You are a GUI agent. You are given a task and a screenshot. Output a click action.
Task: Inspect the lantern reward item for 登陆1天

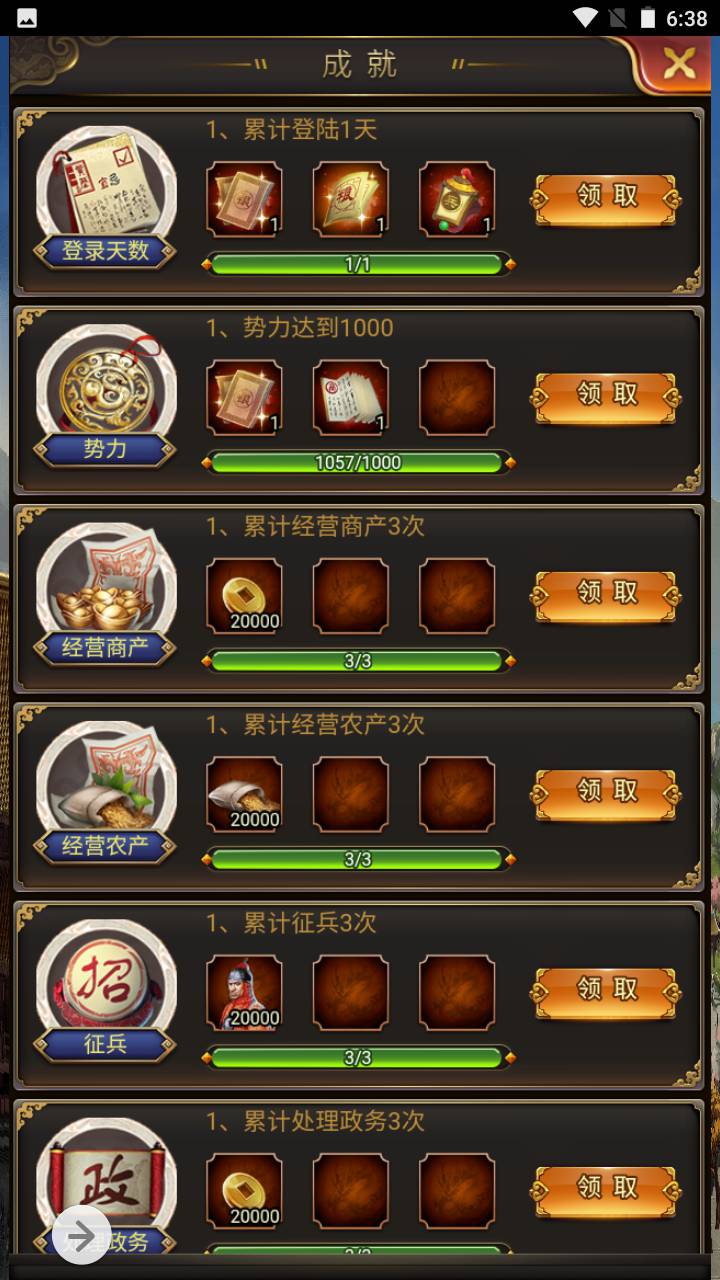[457, 199]
